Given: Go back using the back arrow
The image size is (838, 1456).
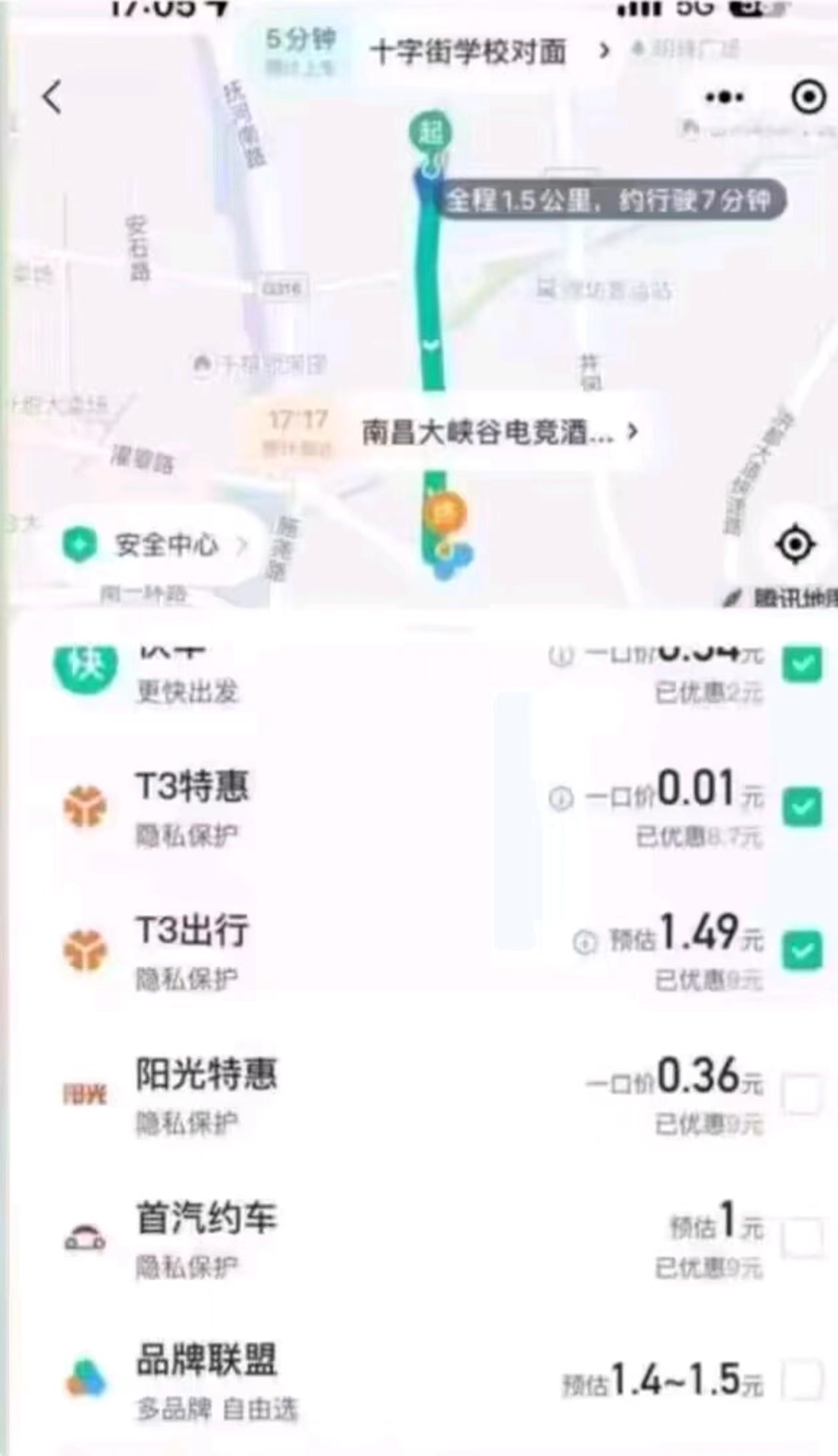Looking at the screenshot, I should 52,97.
